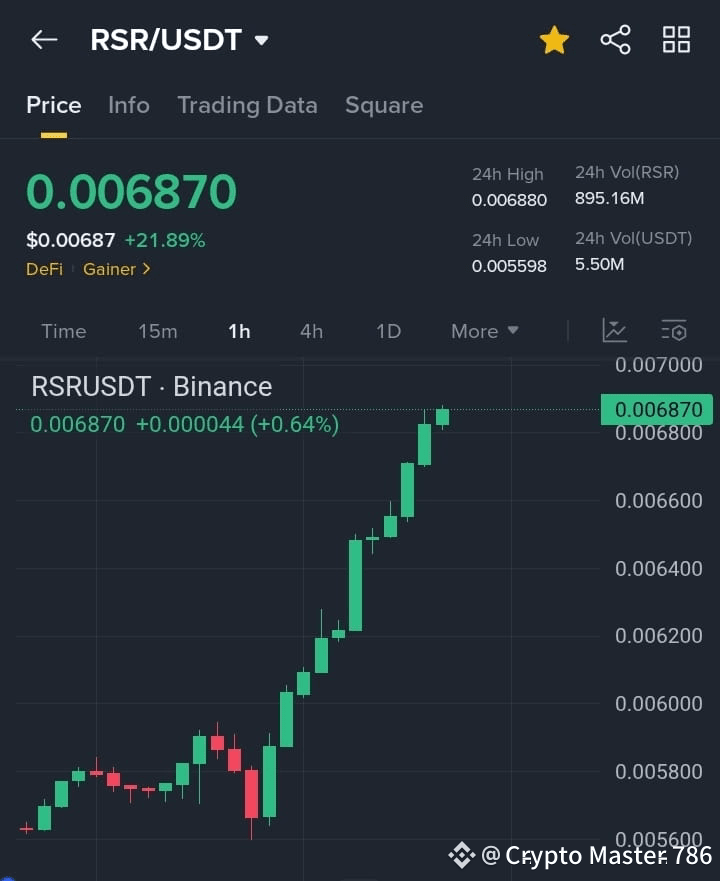Open chart indicator settings icon
Screen dimensions: 720x881
[674, 331]
